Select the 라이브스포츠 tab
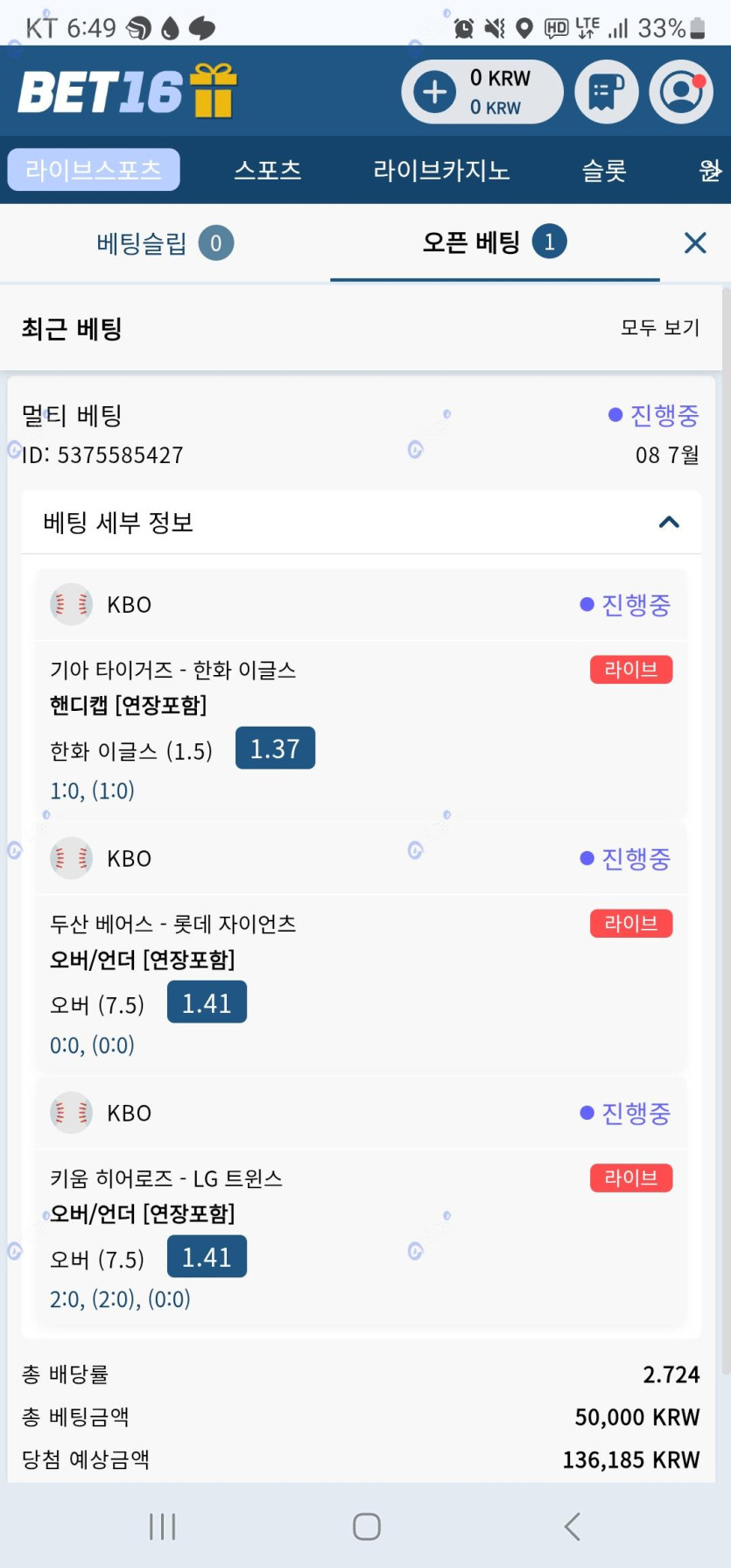The height and width of the screenshot is (1568, 731). (94, 170)
